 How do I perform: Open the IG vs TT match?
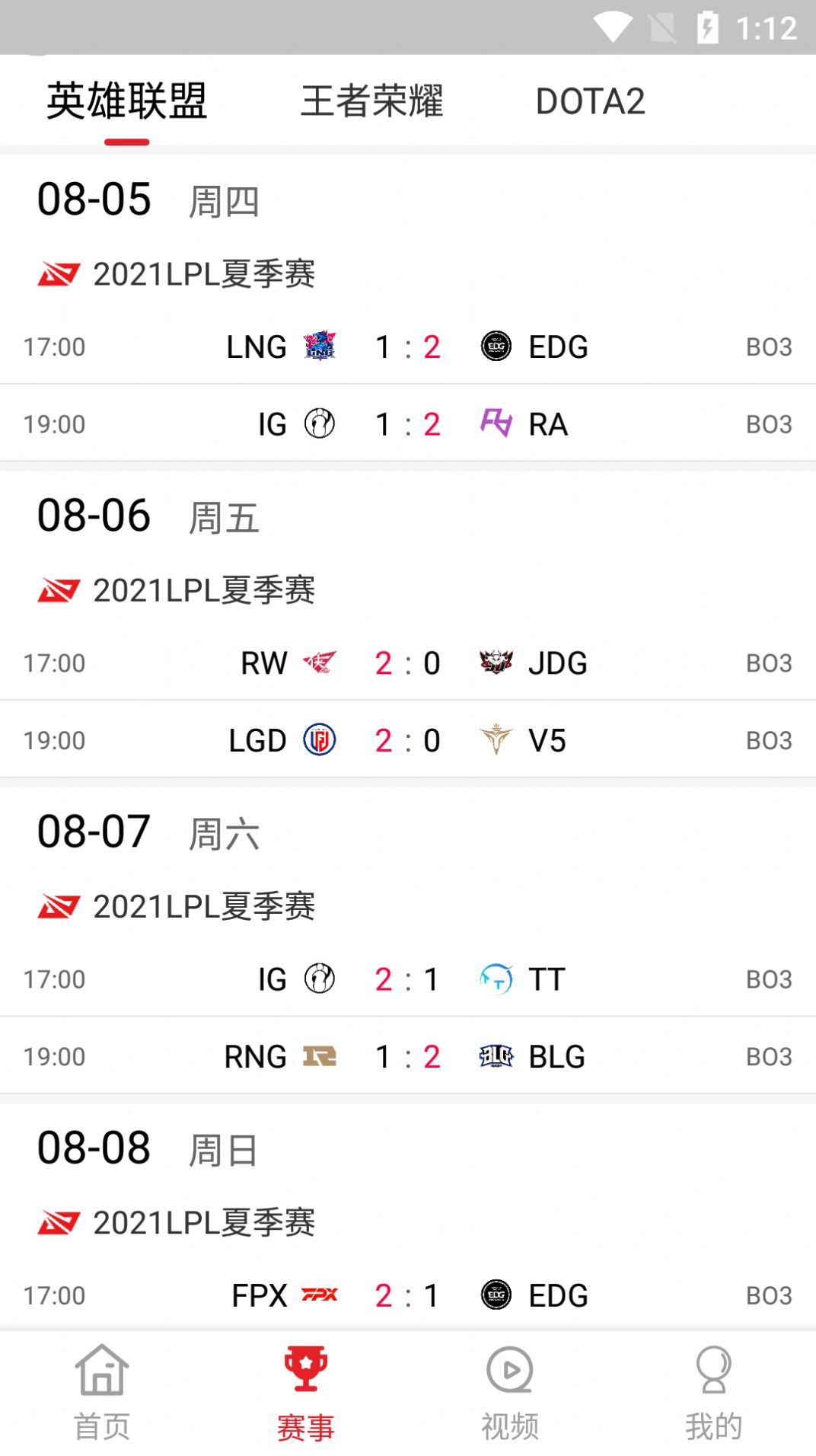click(x=408, y=979)
